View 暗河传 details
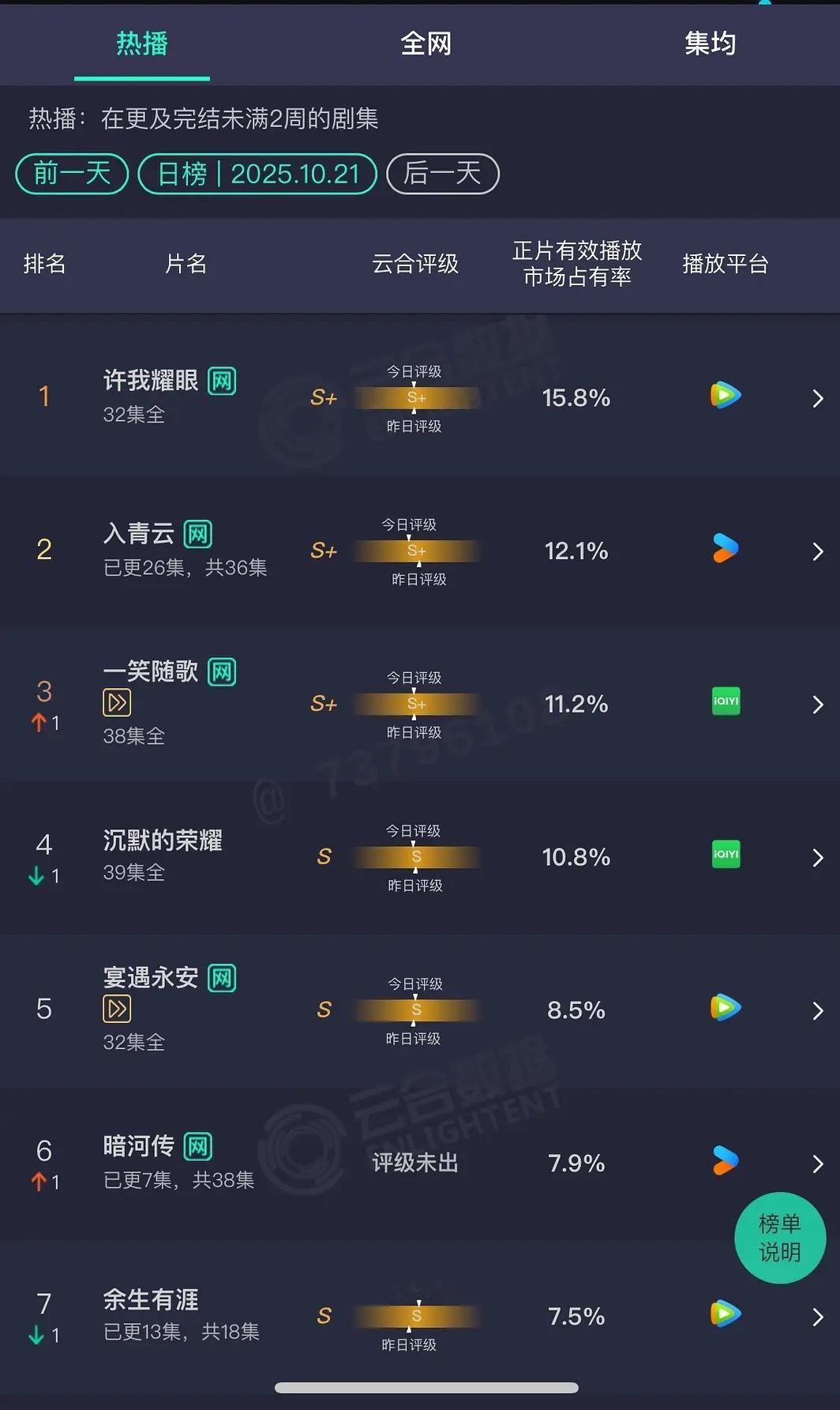This screenshot has height=1410, width=840. [x=420, y=1164]
